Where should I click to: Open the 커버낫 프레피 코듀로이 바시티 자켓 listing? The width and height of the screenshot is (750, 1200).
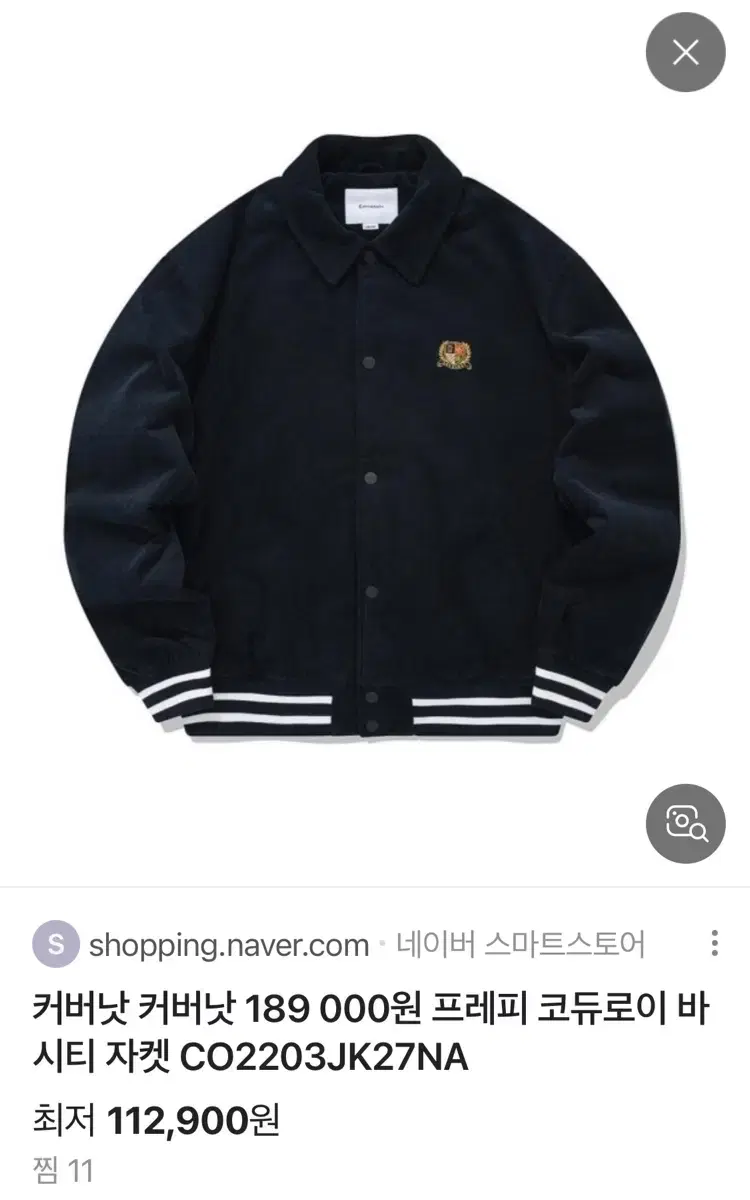(370, 1032)
